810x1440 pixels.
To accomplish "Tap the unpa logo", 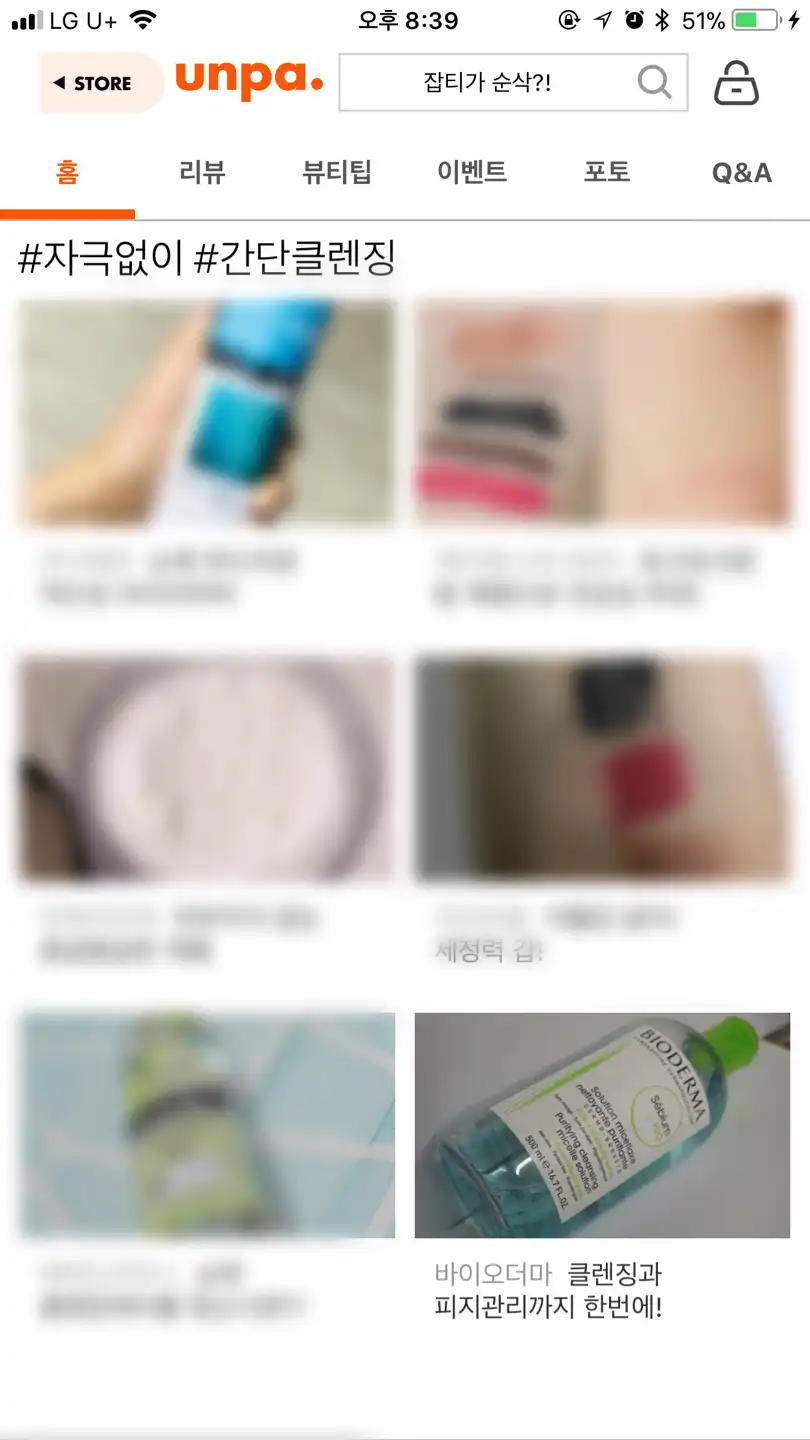I will tap(248, 80).
